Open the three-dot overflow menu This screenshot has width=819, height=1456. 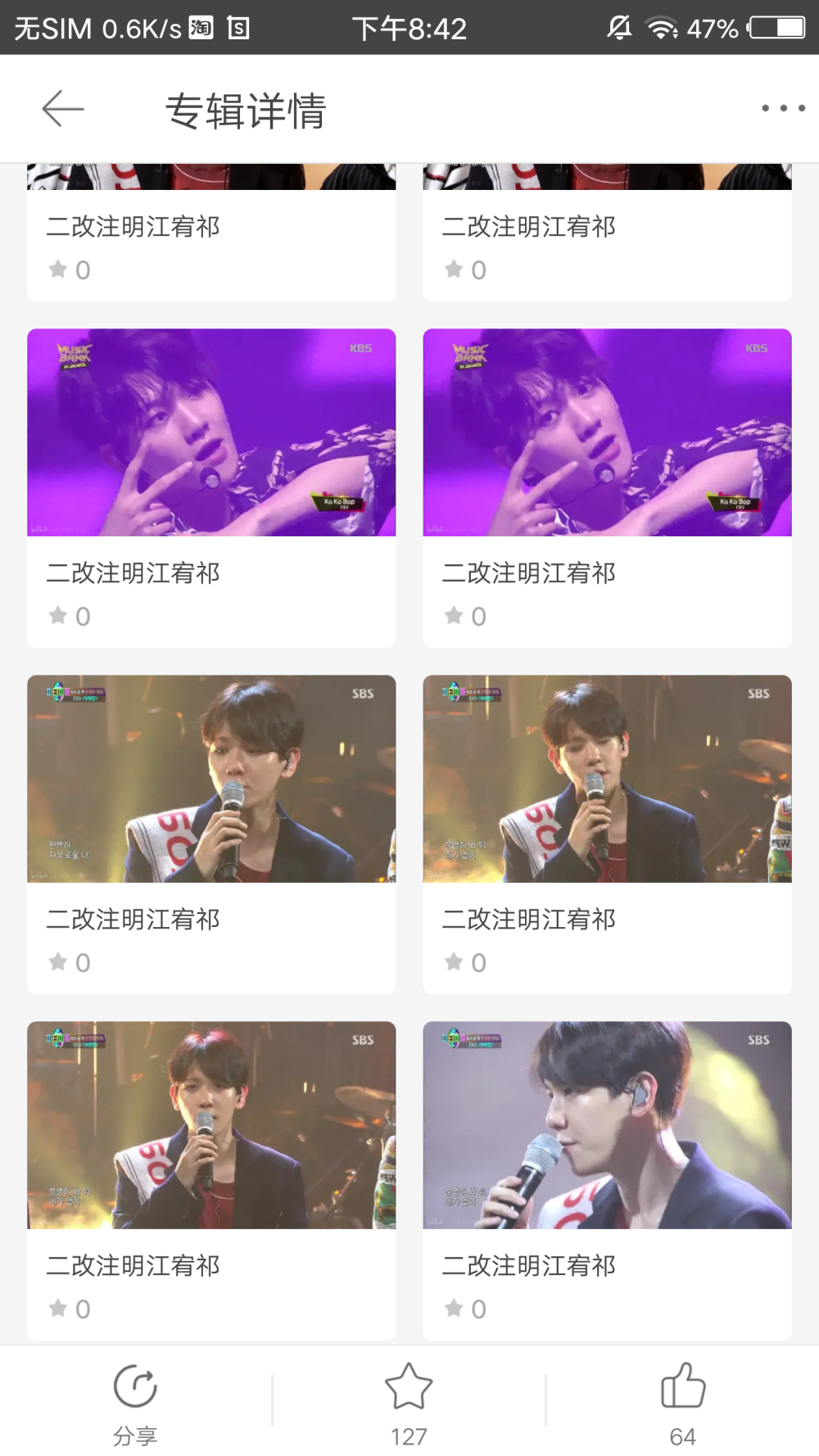coord(782,108)
